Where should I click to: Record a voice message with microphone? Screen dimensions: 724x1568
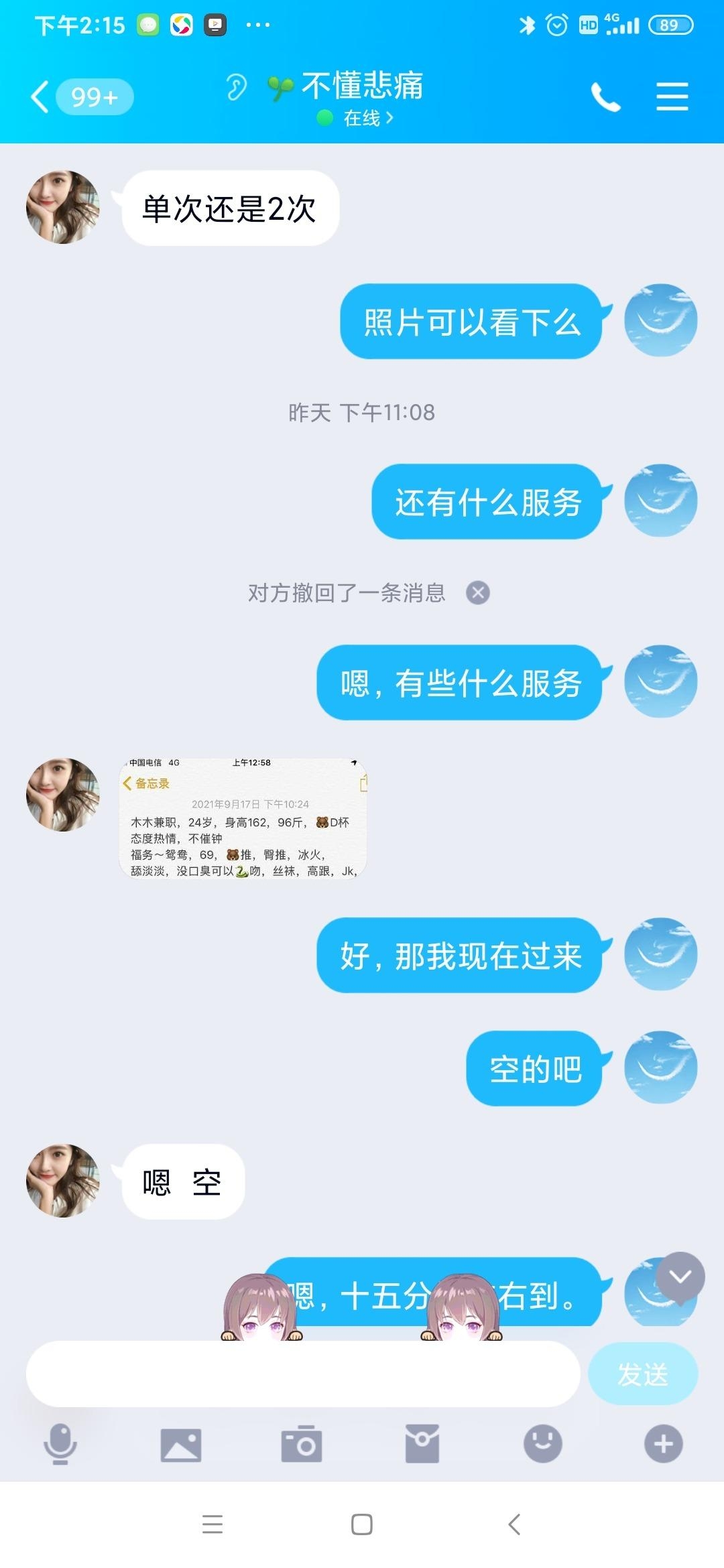tap(60, 1444)
